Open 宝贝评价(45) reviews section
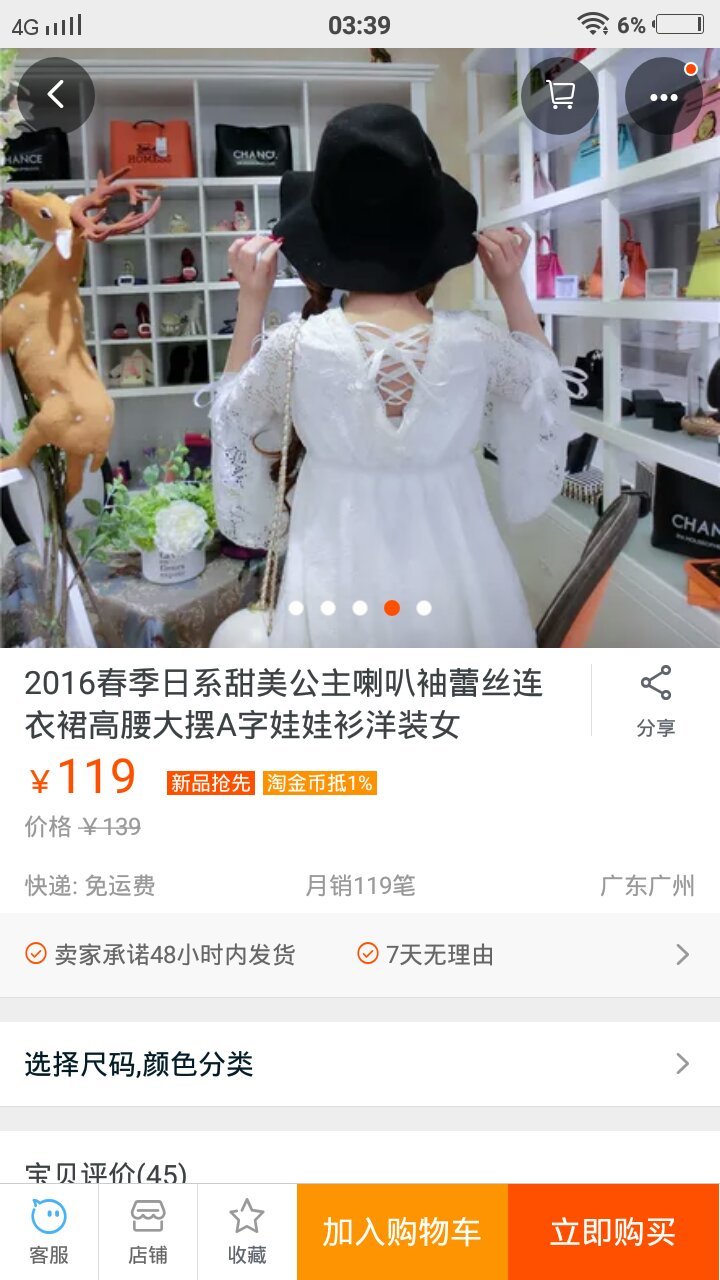 coord(106,1170)
